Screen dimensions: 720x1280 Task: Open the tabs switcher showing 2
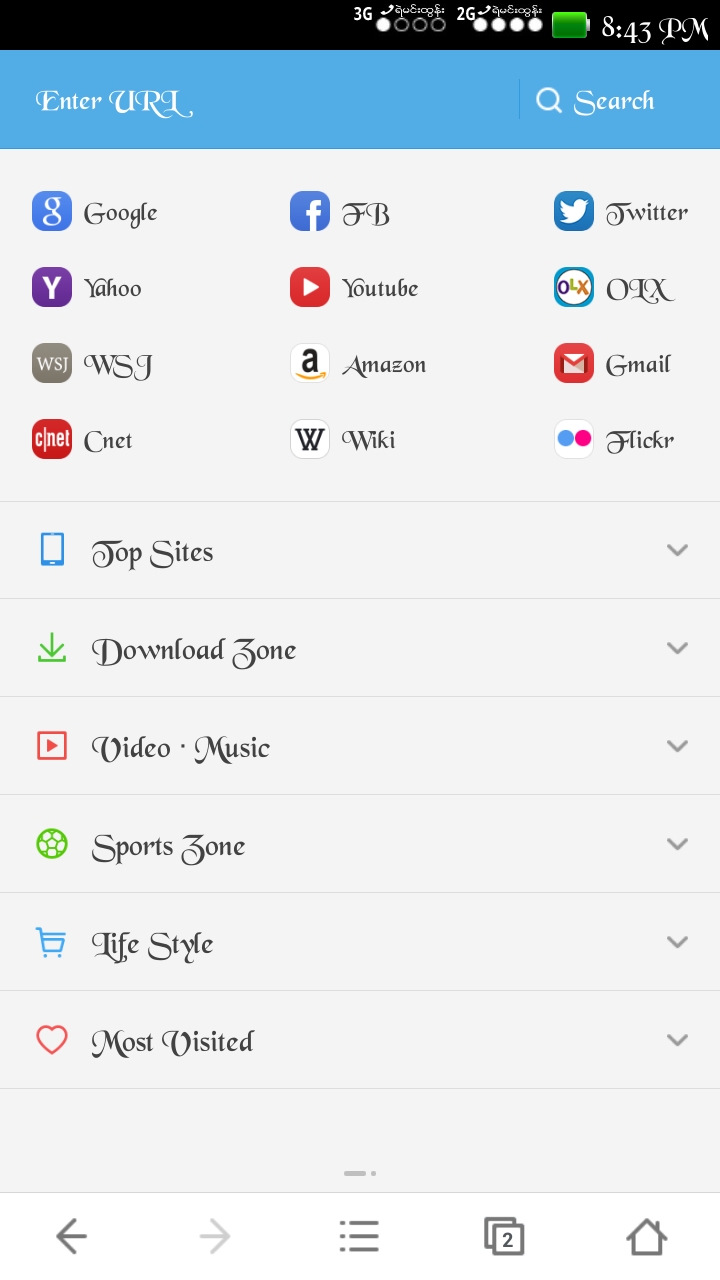[504, 1237]
